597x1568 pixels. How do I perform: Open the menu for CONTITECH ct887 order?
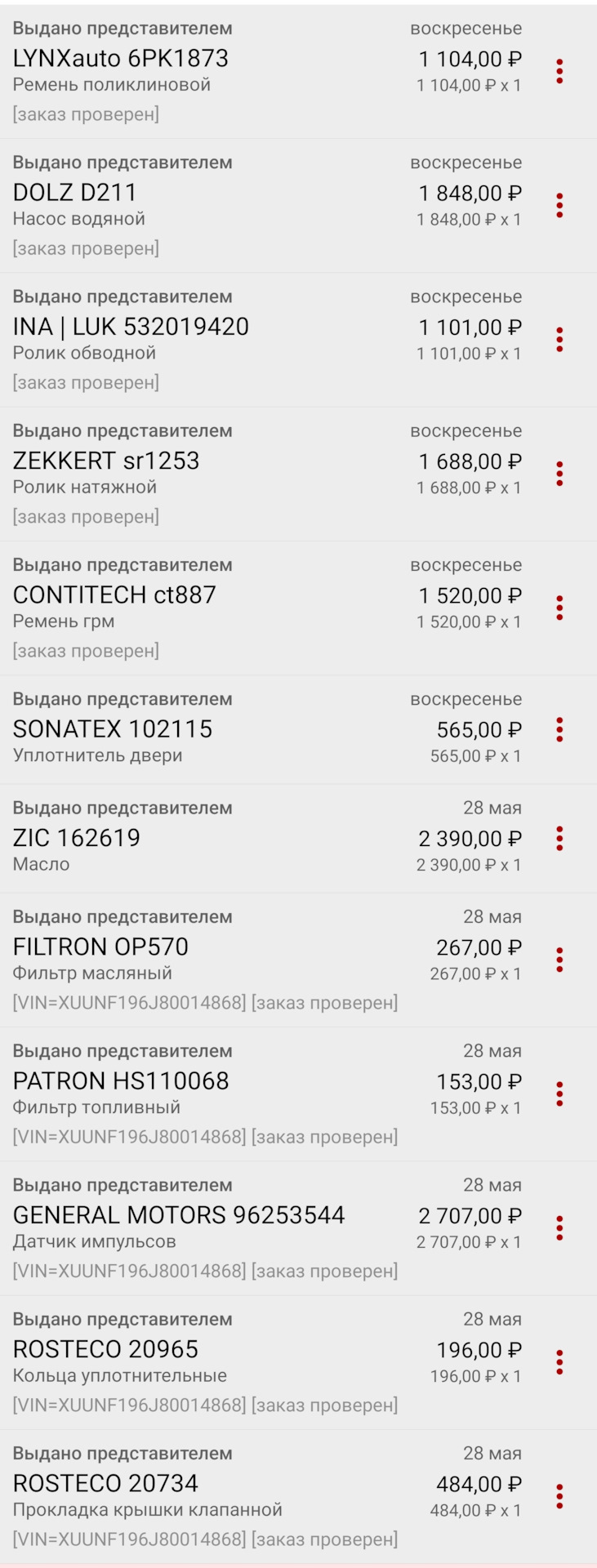pyautogui.click(x=559, y=607)
